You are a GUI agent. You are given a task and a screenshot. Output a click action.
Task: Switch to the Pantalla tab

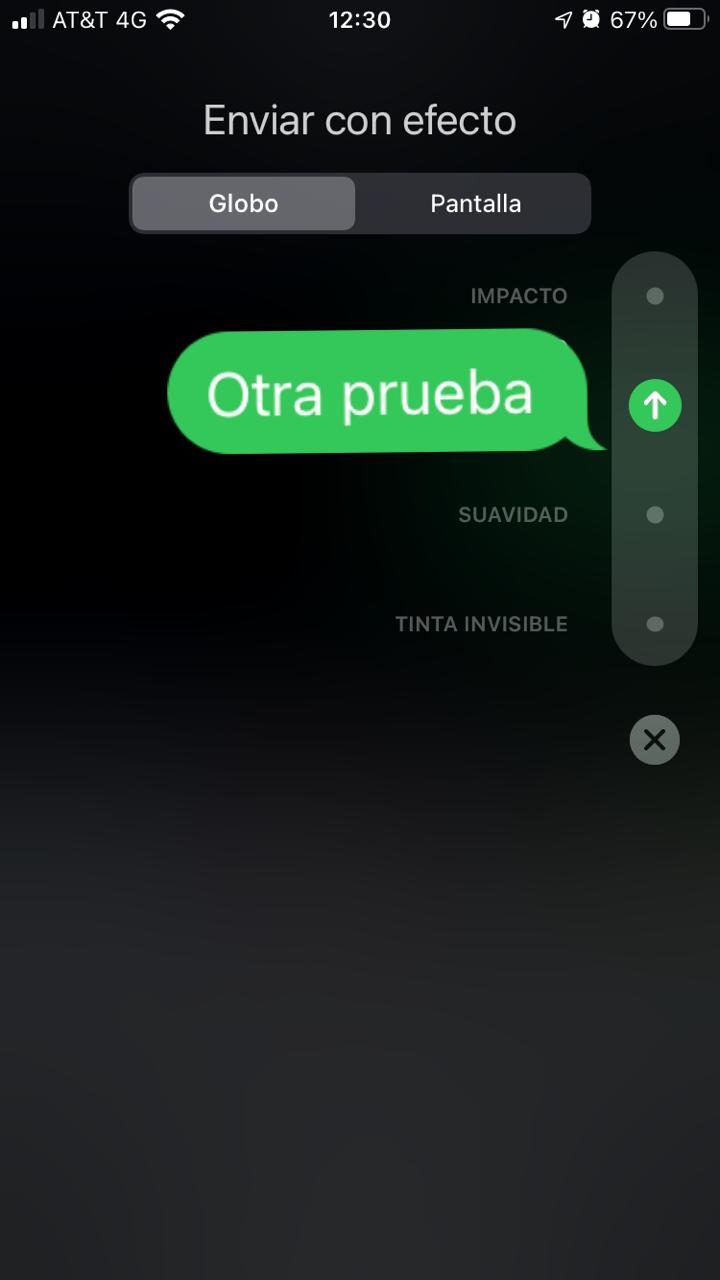tap(475, 204)
